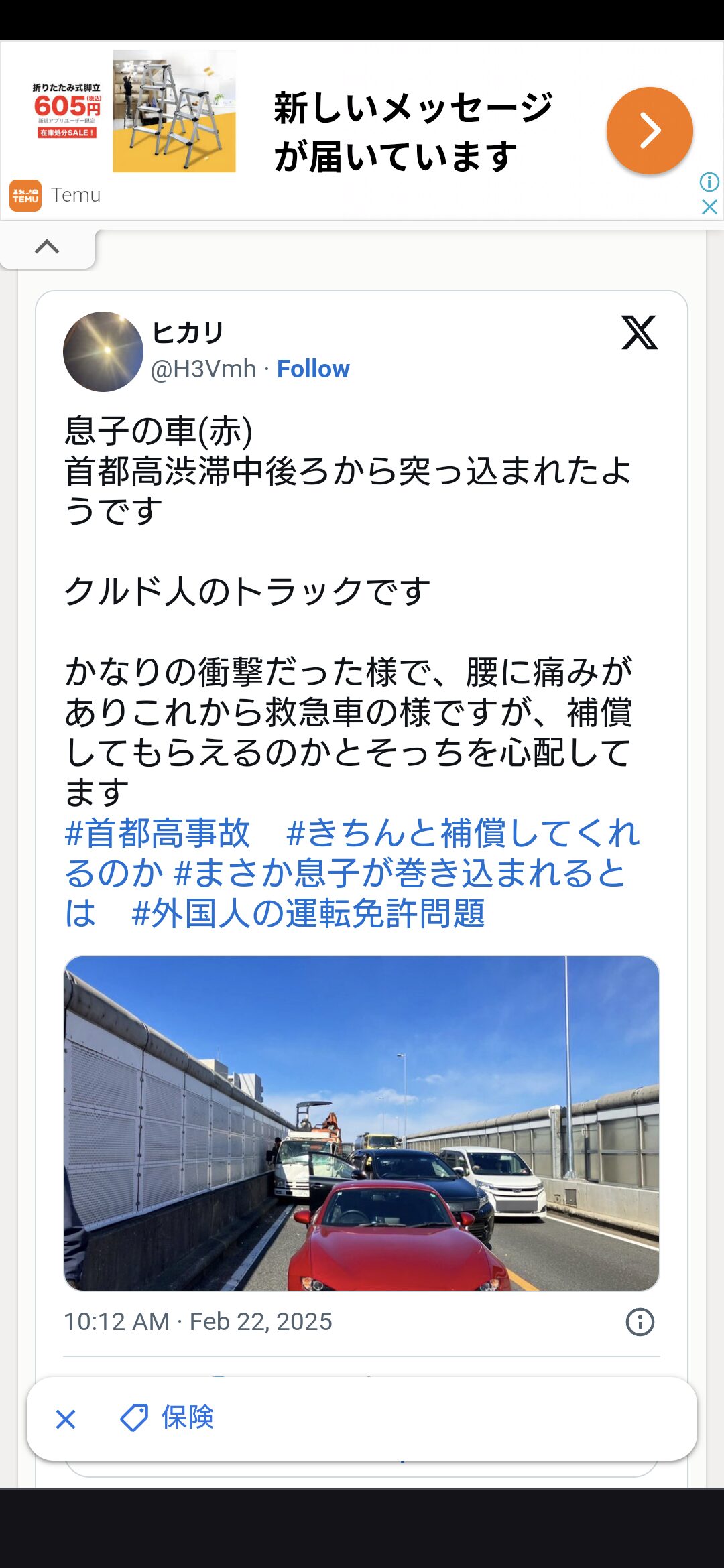Open the #まさか息子が巻き込まれるとは hashtag
The width and height of the screenshot is (724, 1568).
pos(400,873)
